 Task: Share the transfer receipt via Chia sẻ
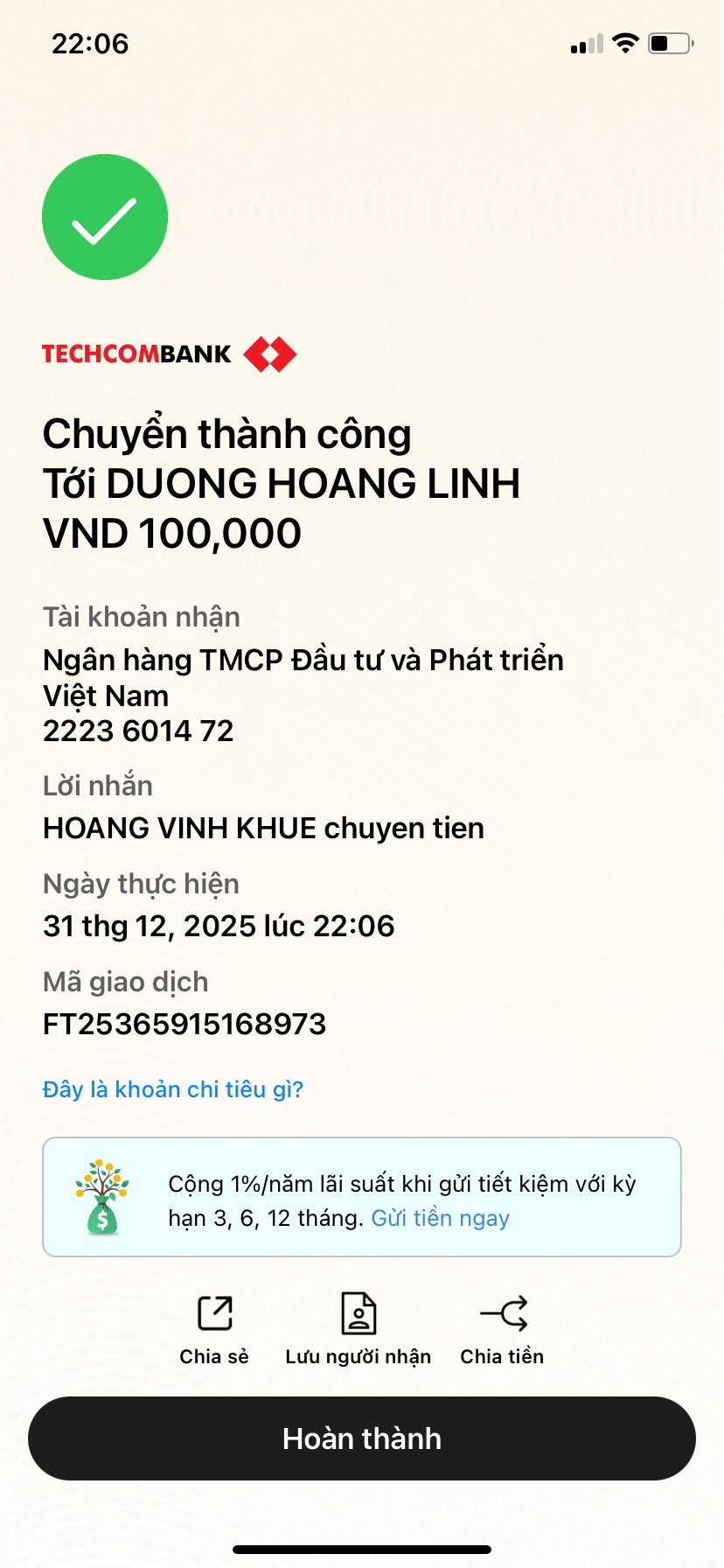point(214,1328)
